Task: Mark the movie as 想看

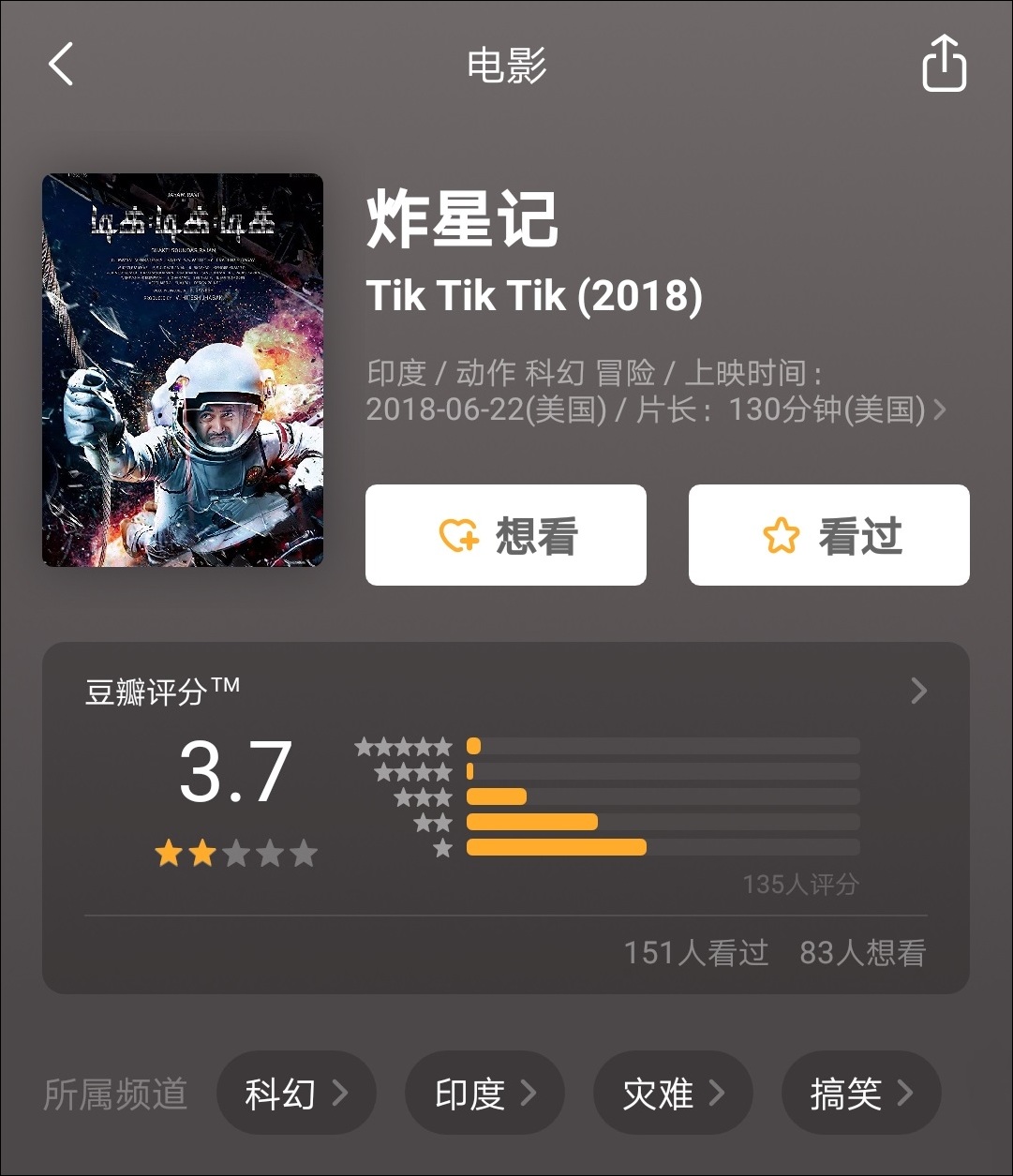Action: click(506, 535)
